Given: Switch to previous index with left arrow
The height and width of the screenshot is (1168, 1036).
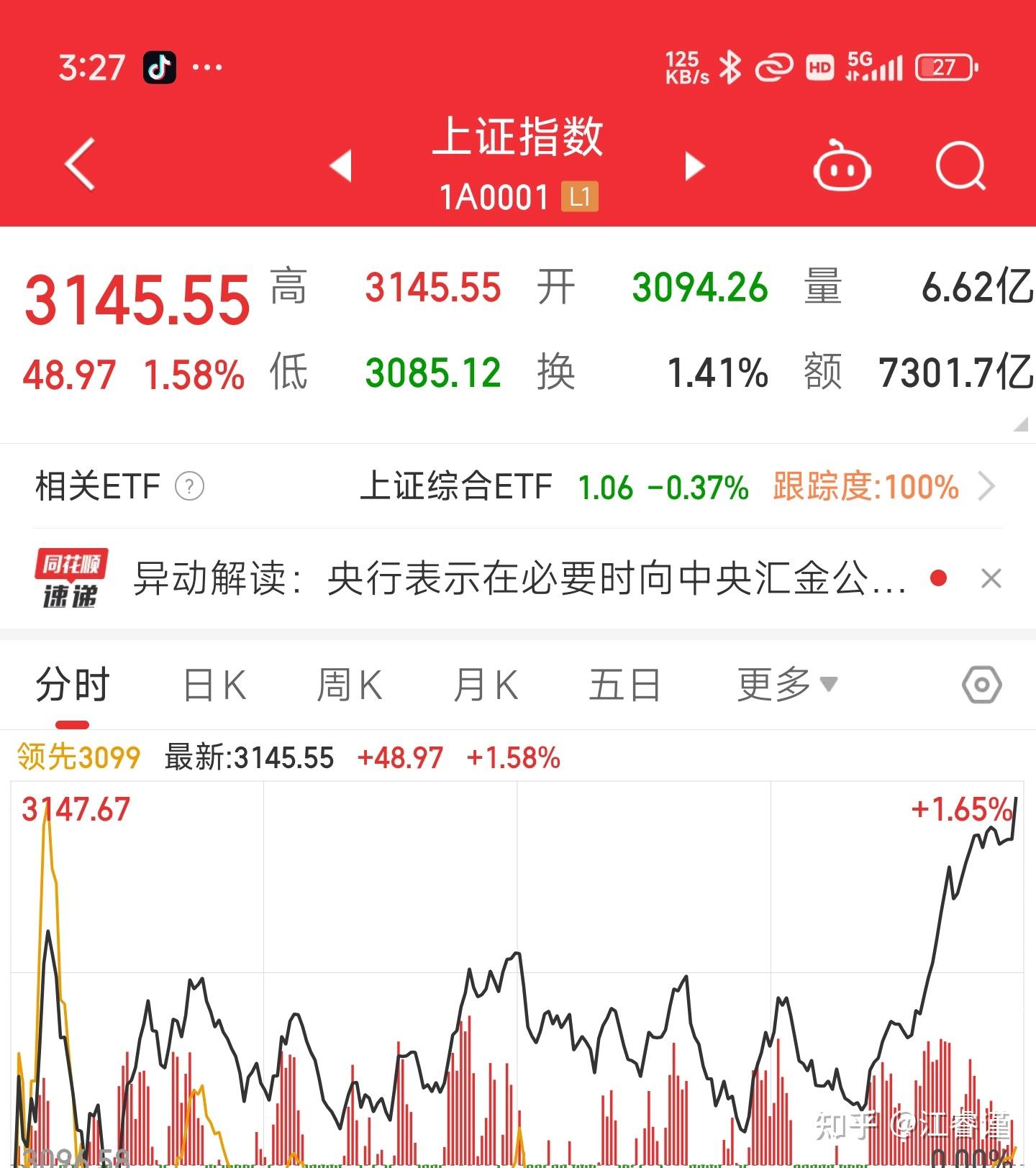Looking at the screenshot, I should [x=341, y=165].
